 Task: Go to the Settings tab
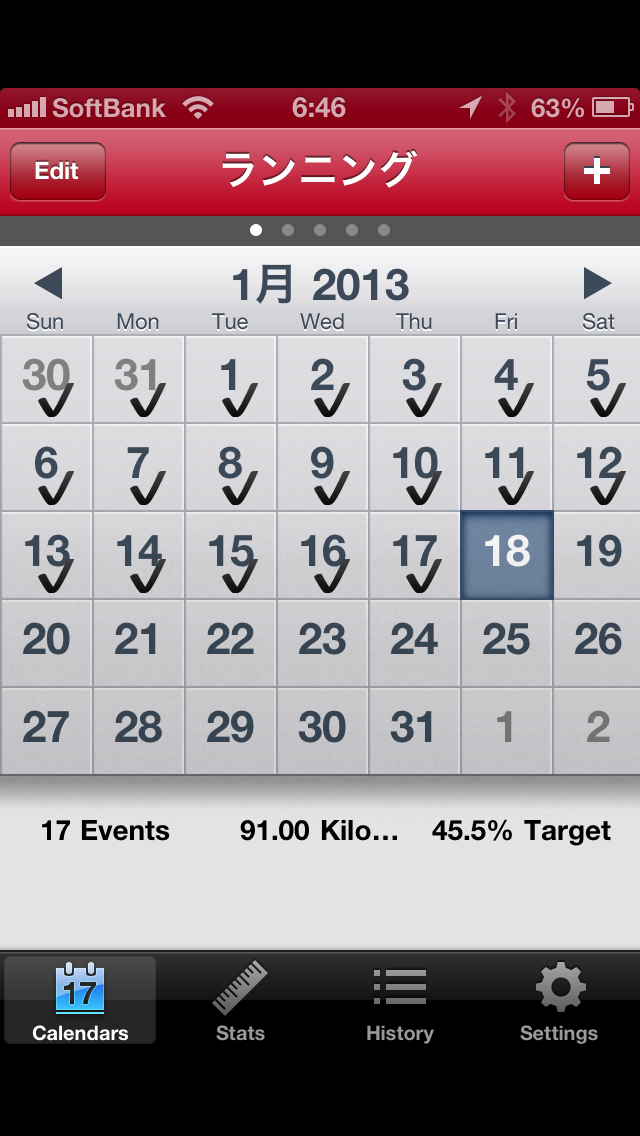tap(559, 1000)
